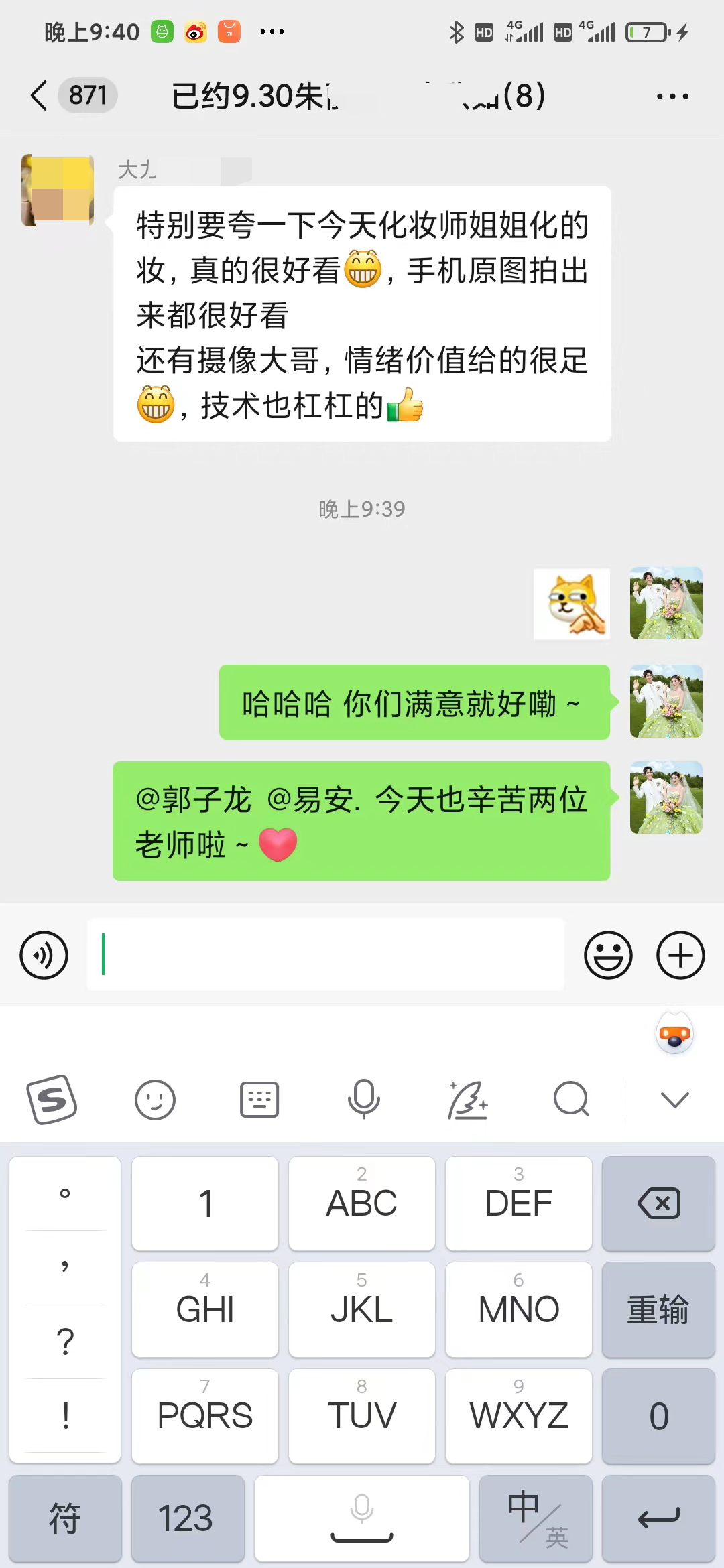The width and height of the screenshot is (724, 1568).
Task: Go back to the chat list
Action: [39, 96]
